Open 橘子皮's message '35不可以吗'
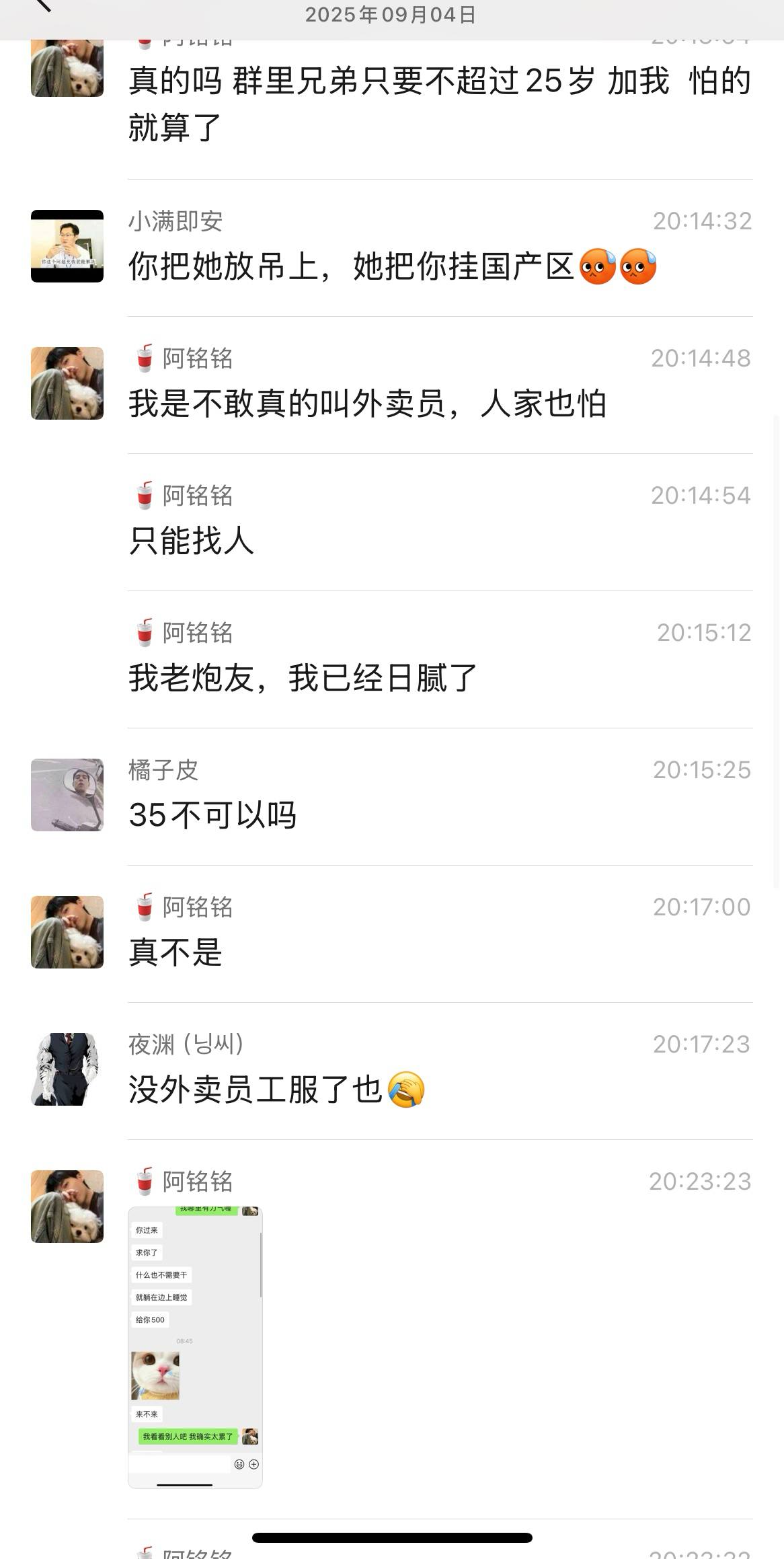Image resolution: width=784 pixels, height=1559 pixels. click(x=212, y=815)
